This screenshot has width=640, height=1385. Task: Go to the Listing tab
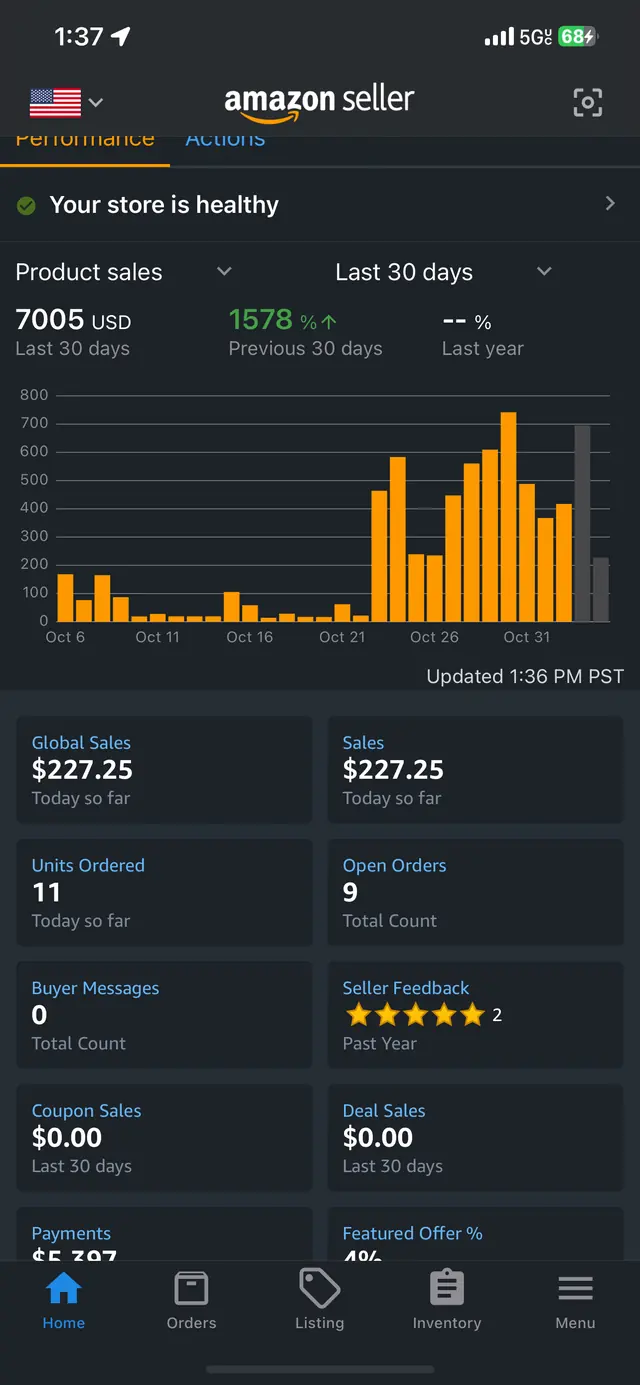pyautogui.click(x=320, y=1300)
